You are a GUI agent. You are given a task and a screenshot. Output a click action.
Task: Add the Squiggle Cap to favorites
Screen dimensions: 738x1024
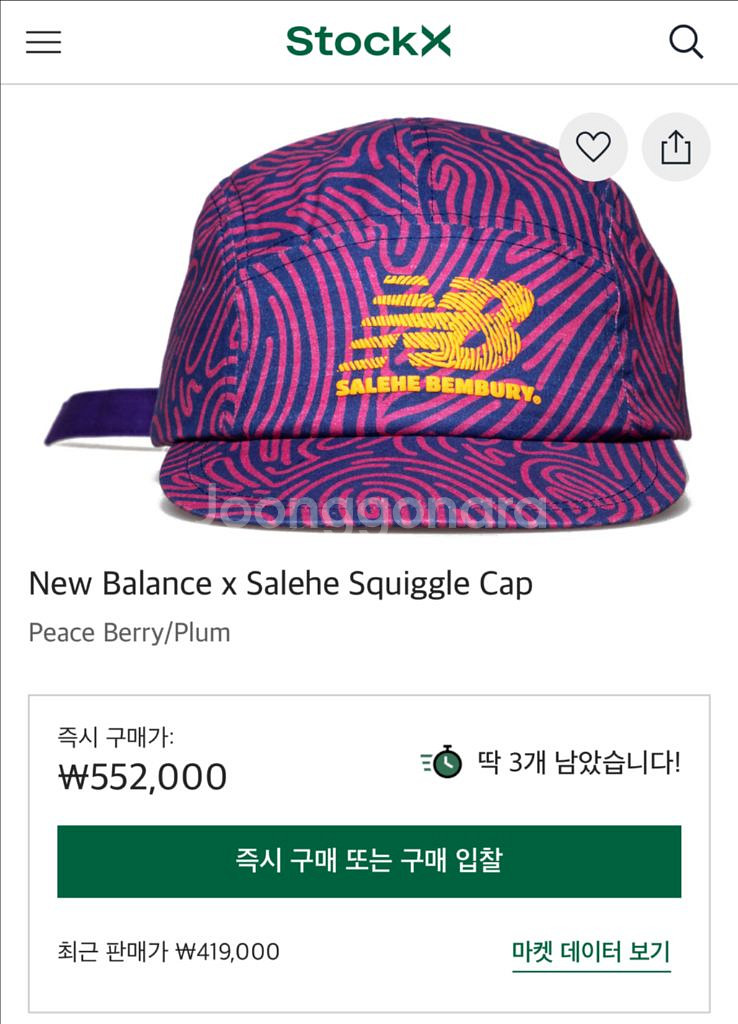[593, 148]
